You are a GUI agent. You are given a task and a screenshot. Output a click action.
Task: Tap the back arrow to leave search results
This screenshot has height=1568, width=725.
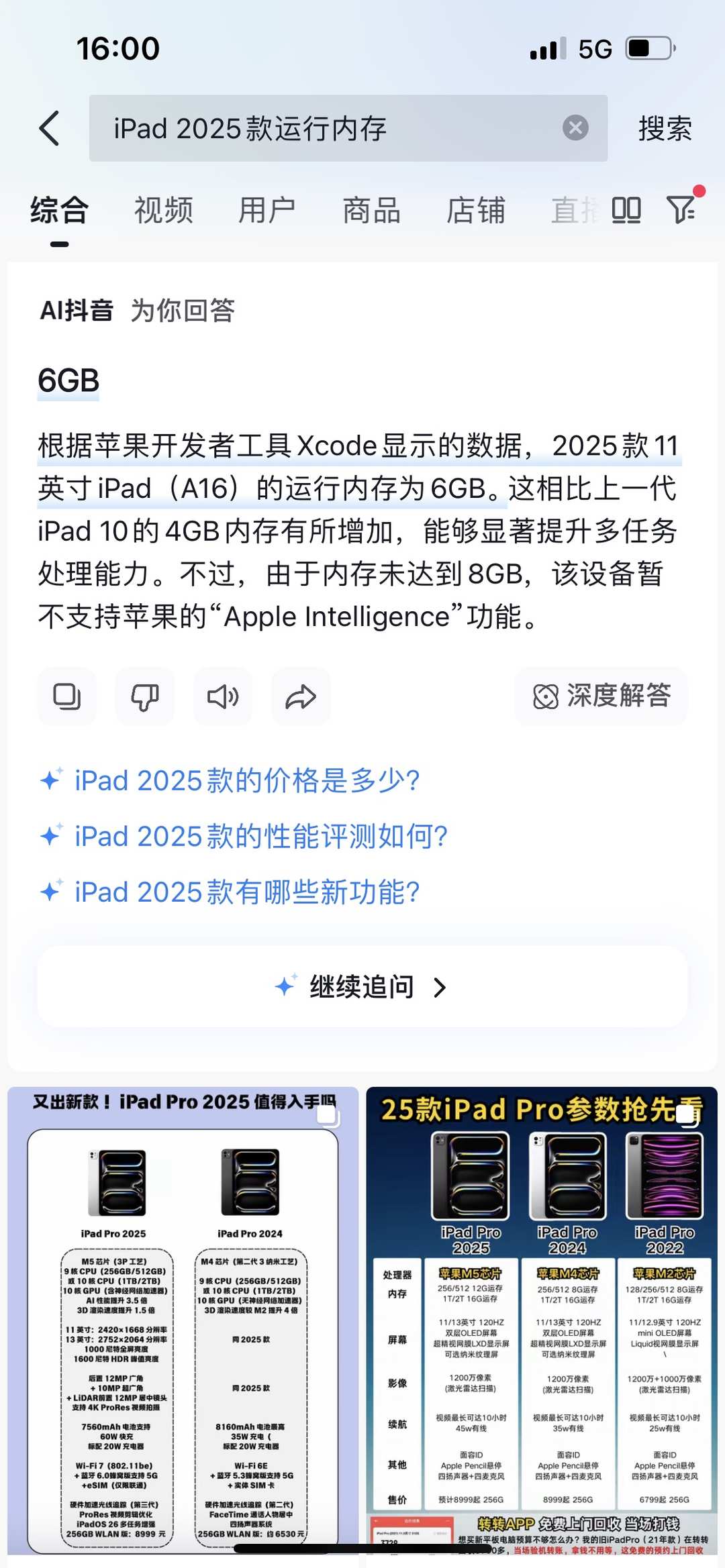tap(49, 128)
